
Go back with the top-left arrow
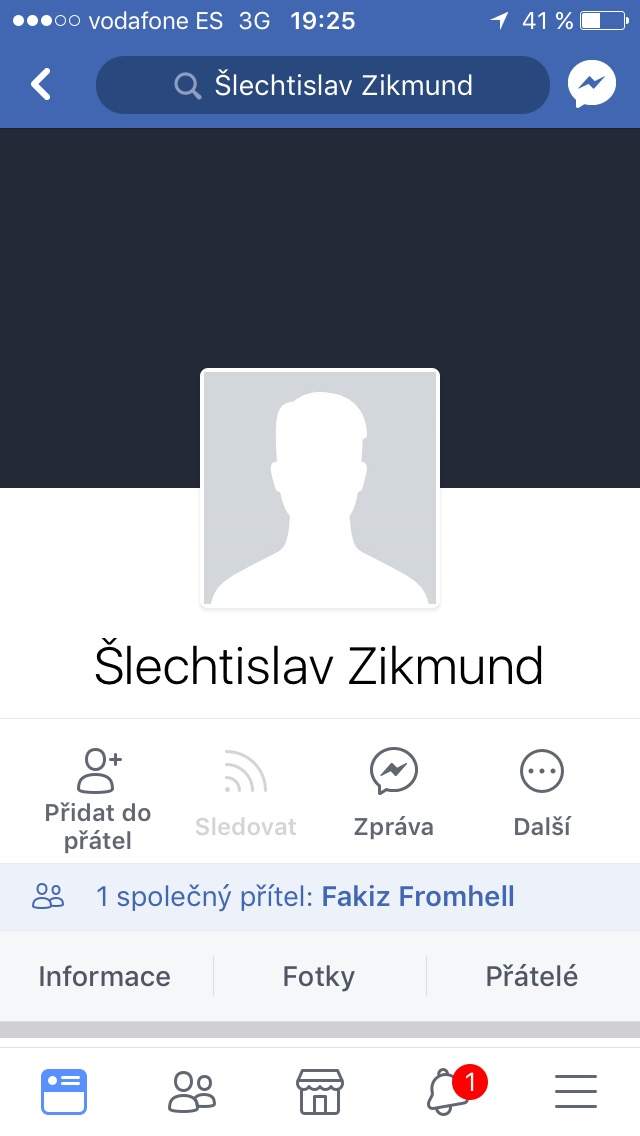(41, 84)
